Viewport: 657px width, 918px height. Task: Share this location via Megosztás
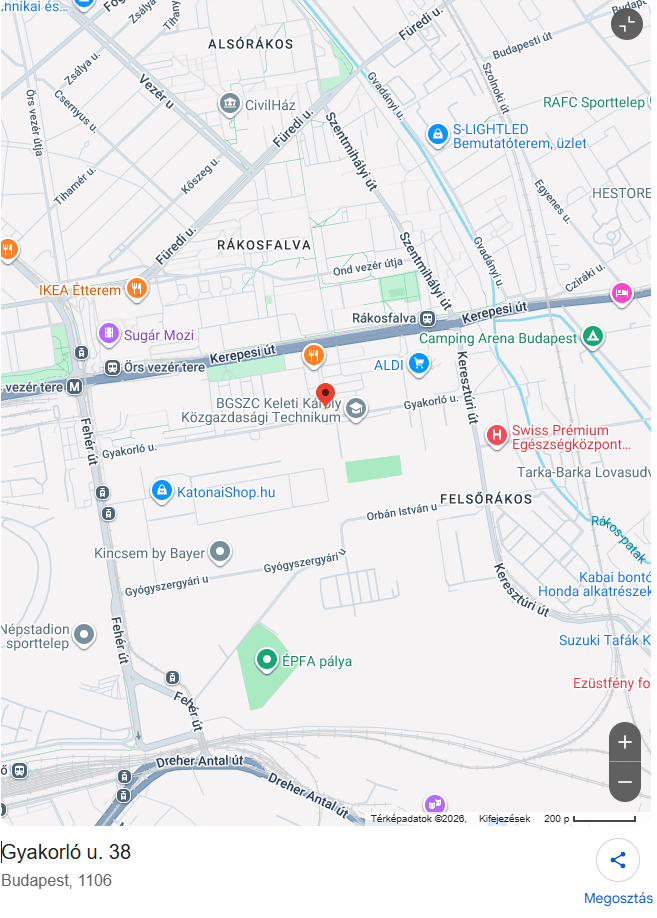click(x=618, y=860)
